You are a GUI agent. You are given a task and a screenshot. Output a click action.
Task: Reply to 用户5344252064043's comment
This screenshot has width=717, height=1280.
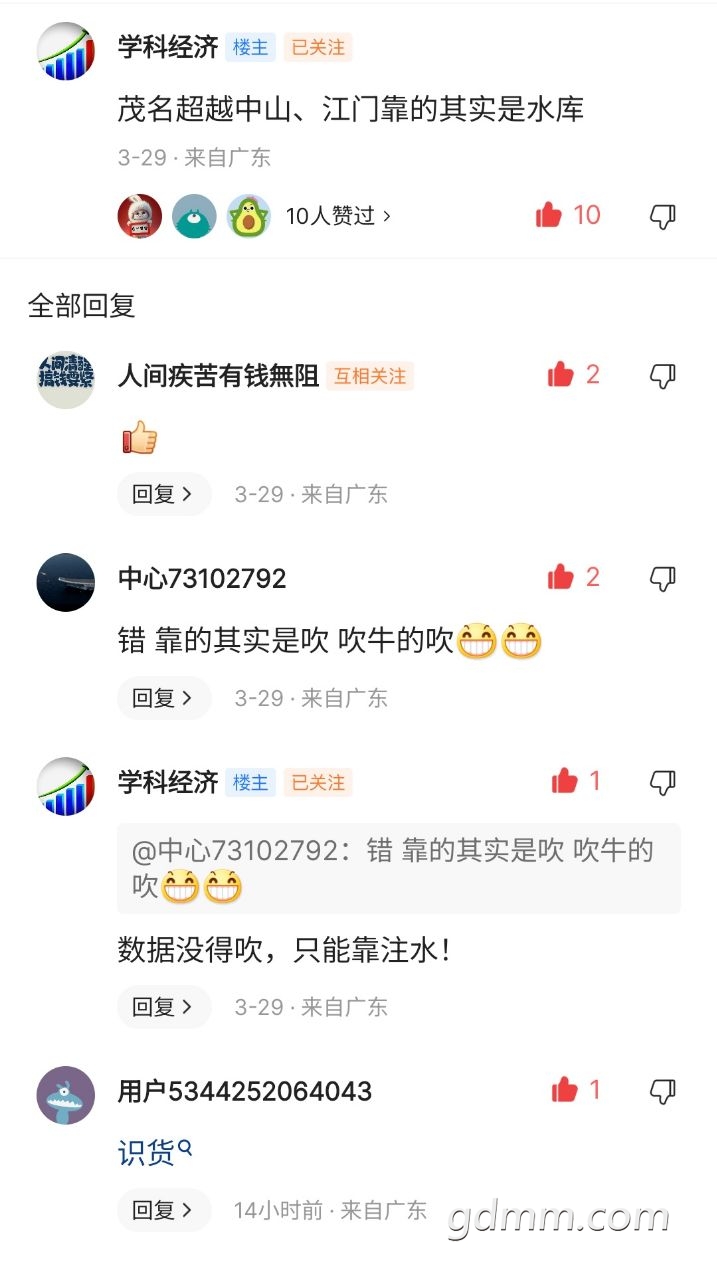164,1211
